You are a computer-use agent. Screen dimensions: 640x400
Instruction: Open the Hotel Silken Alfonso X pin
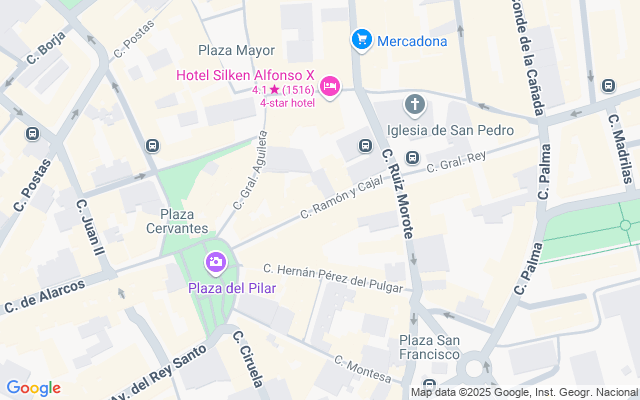[330, 89]
